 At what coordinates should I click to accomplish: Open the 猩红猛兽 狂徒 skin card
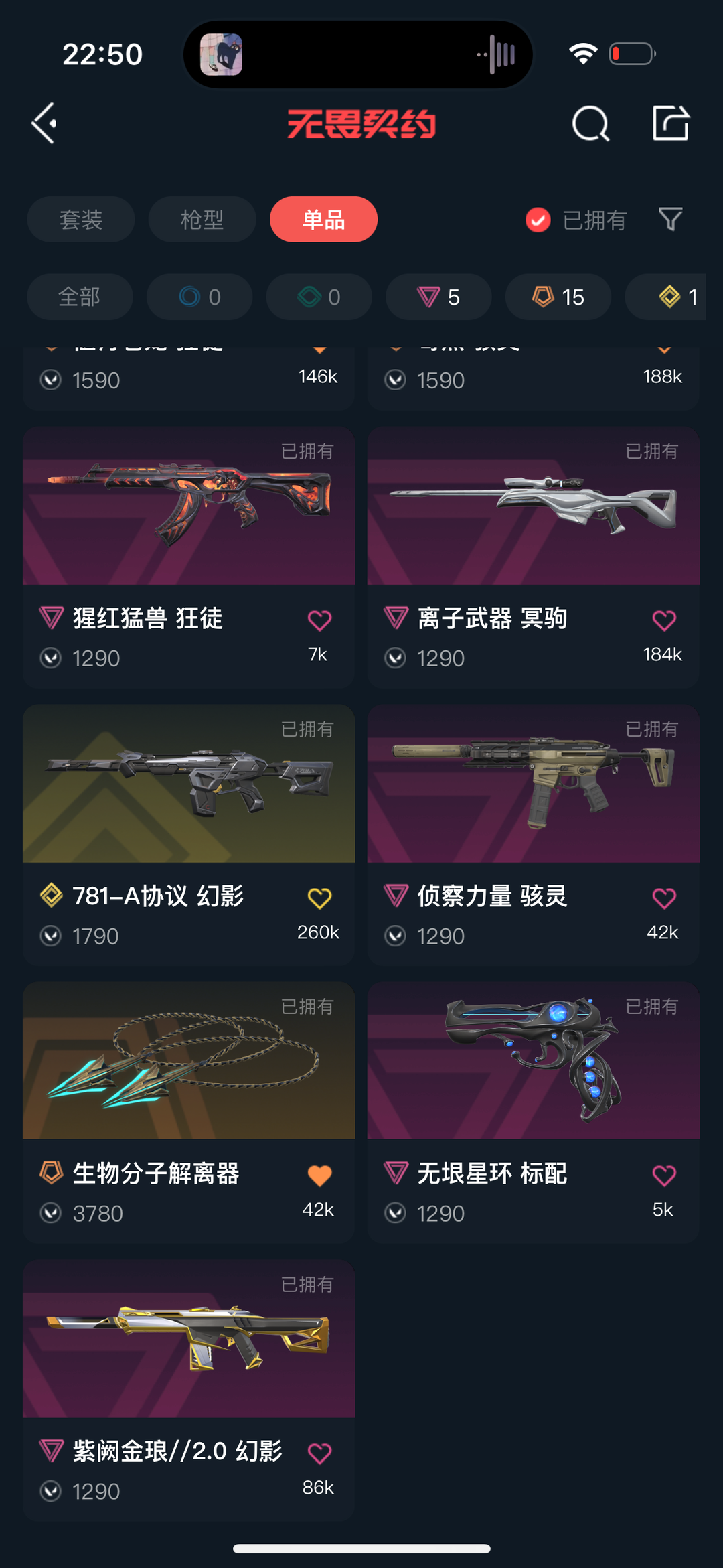click(x=189, y=557)
